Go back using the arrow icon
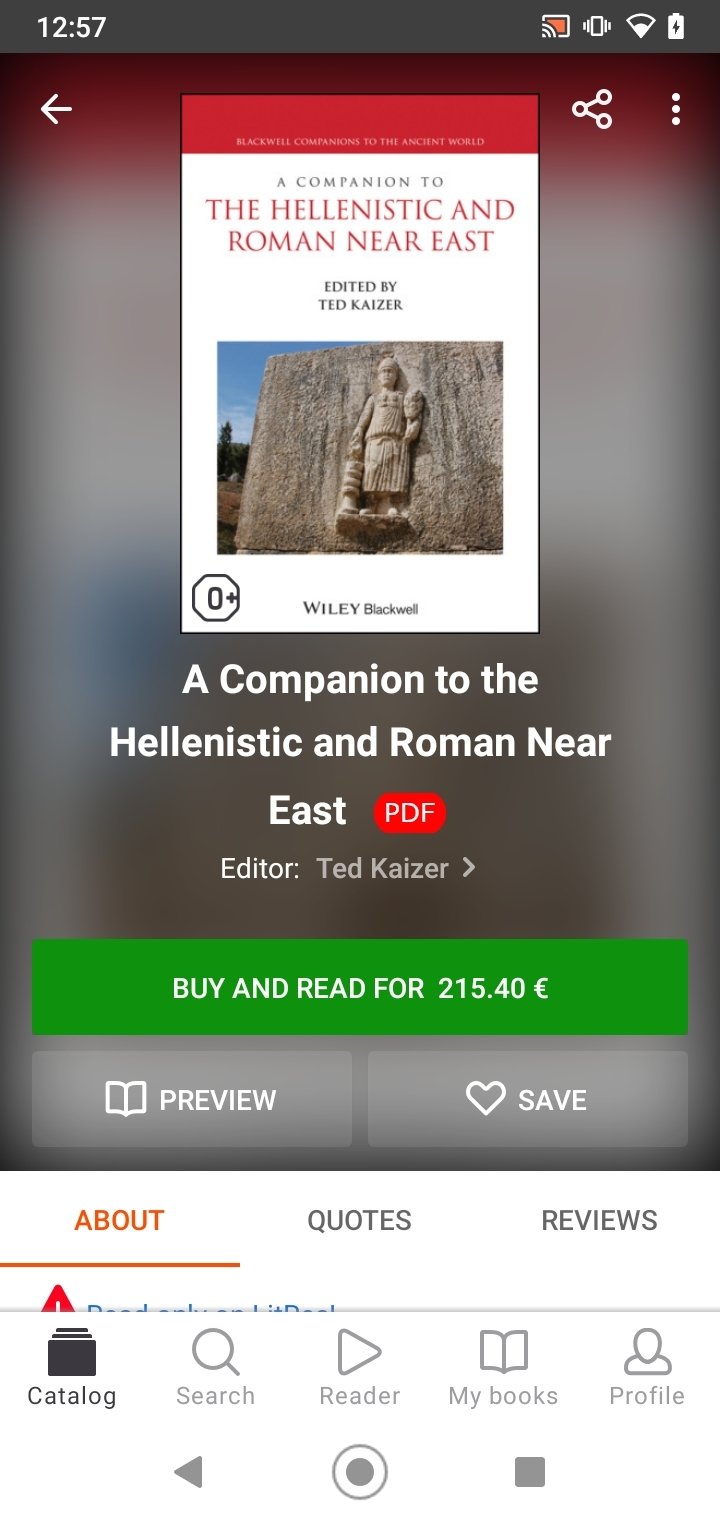This screenshot has height=1520, width=720. 56,109
